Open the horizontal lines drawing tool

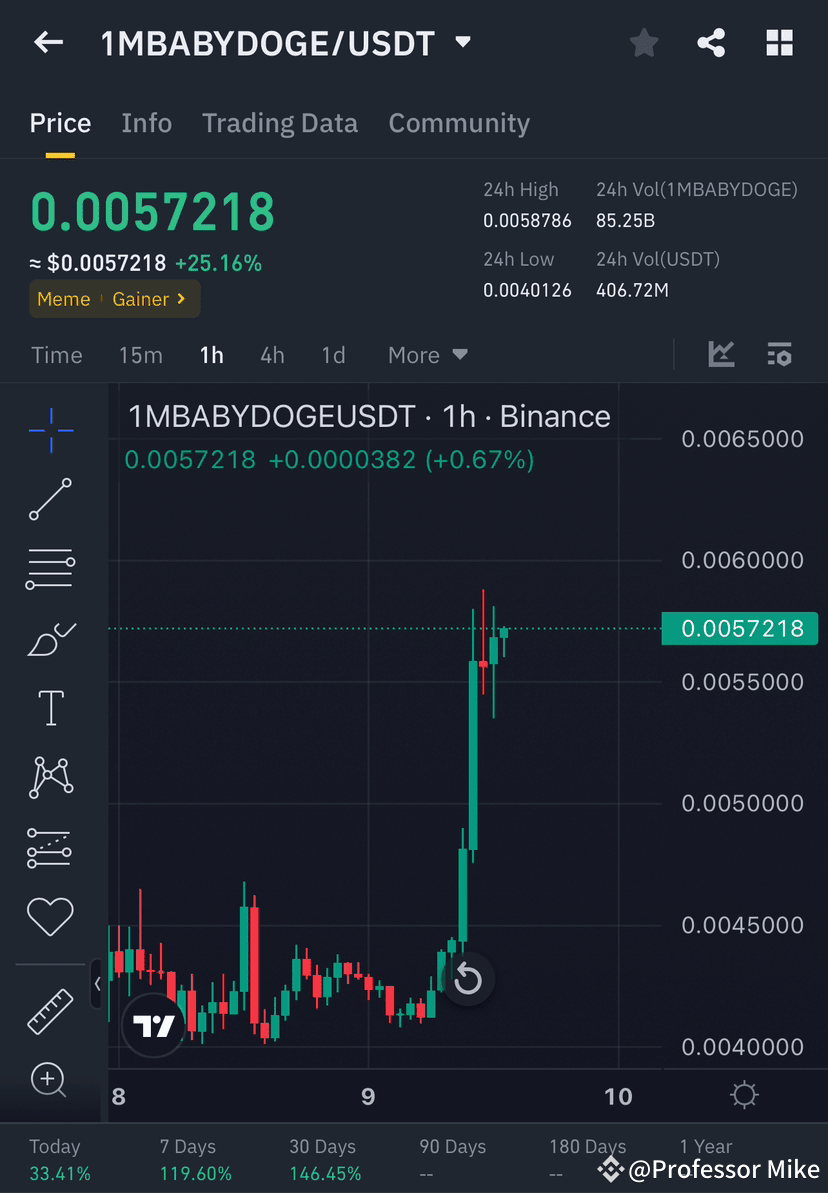50,568
